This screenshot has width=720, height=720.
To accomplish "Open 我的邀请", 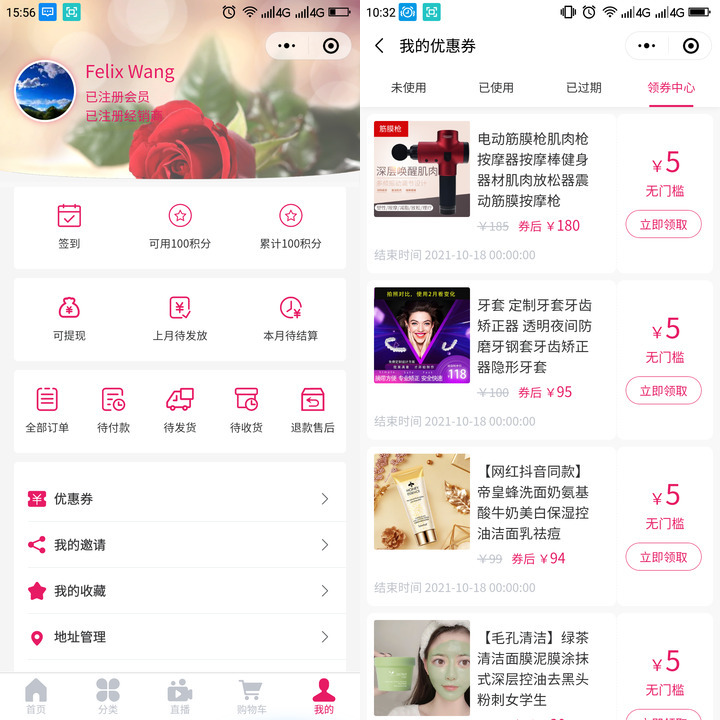I will click(180, 545).
